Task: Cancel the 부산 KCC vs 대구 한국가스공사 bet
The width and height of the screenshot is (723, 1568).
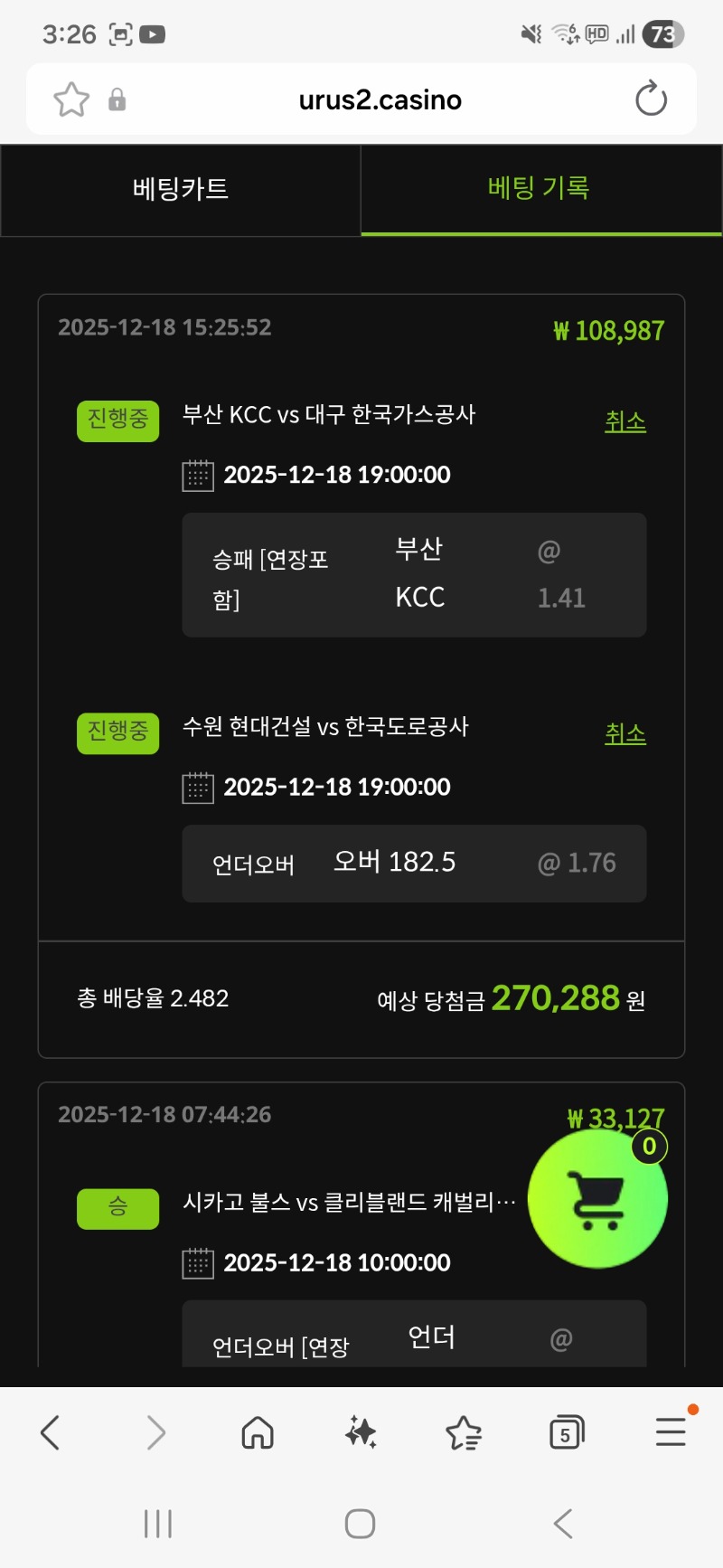Action: coord(624,421)
